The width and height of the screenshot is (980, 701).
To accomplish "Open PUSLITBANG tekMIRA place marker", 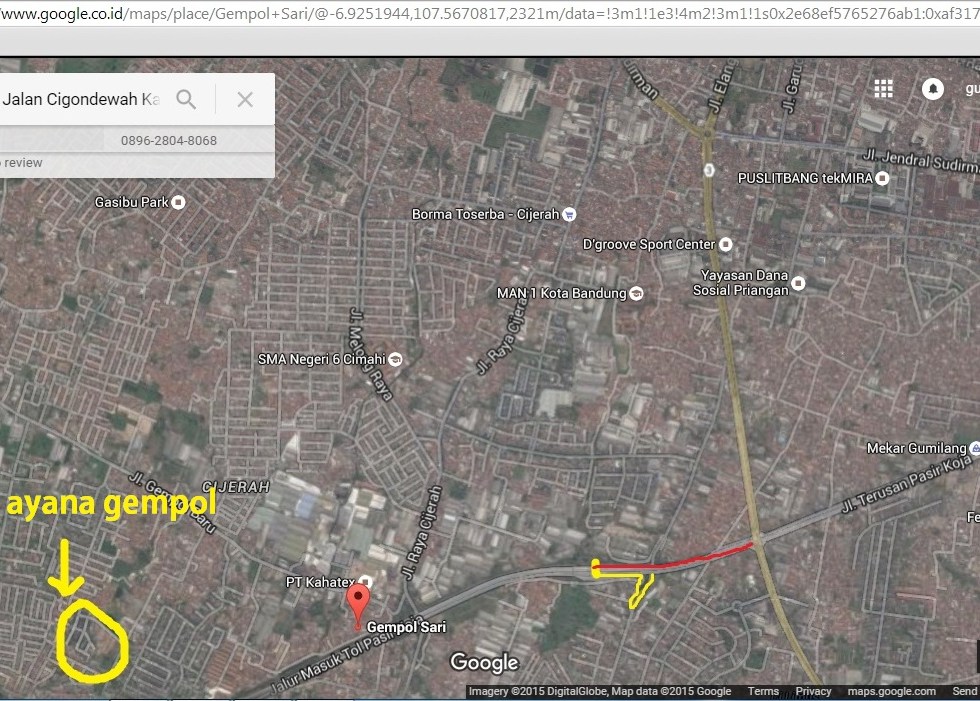I will (881, 178).
